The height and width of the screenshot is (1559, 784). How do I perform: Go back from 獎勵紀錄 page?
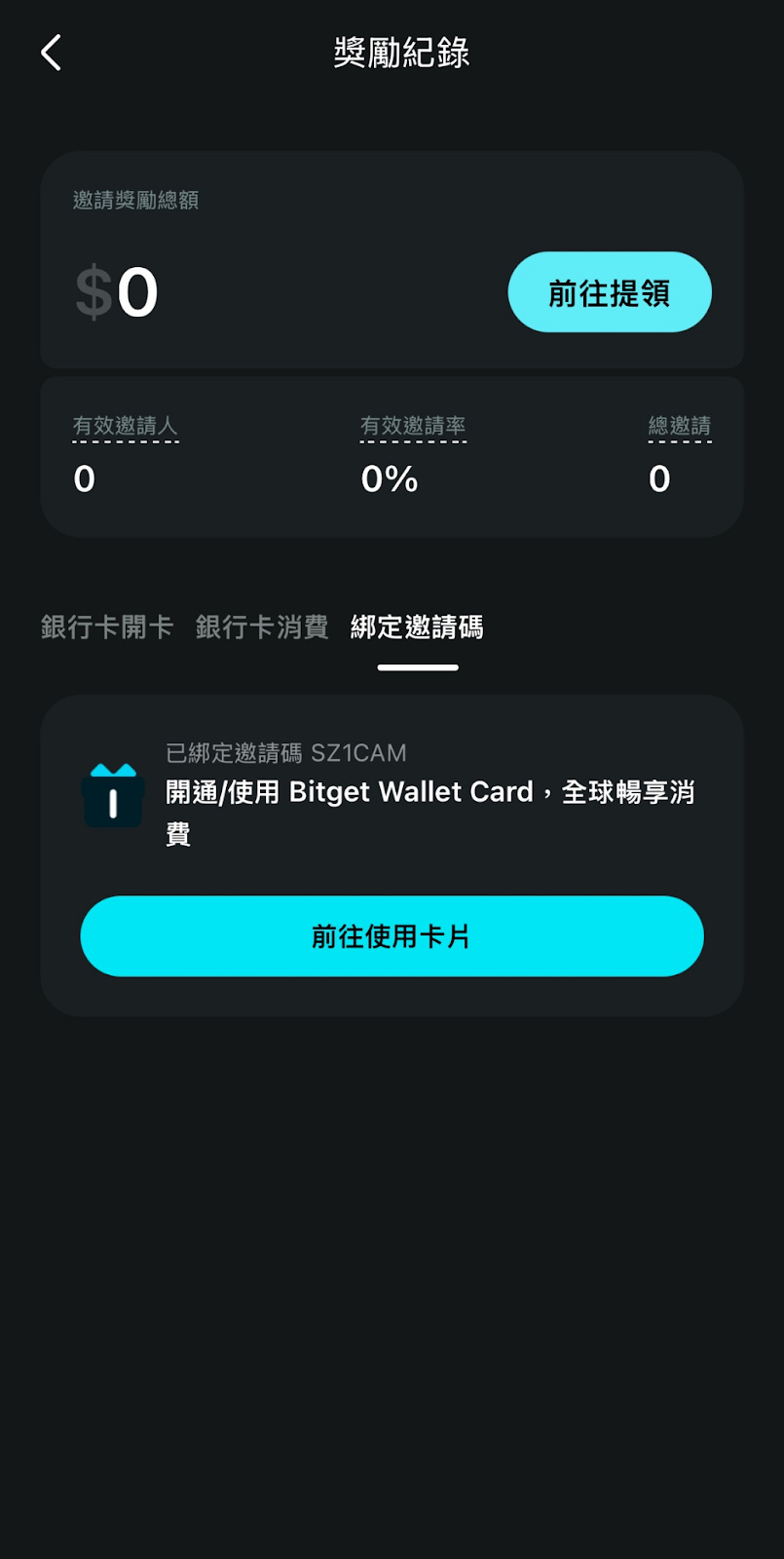click(x=52, y=53)
